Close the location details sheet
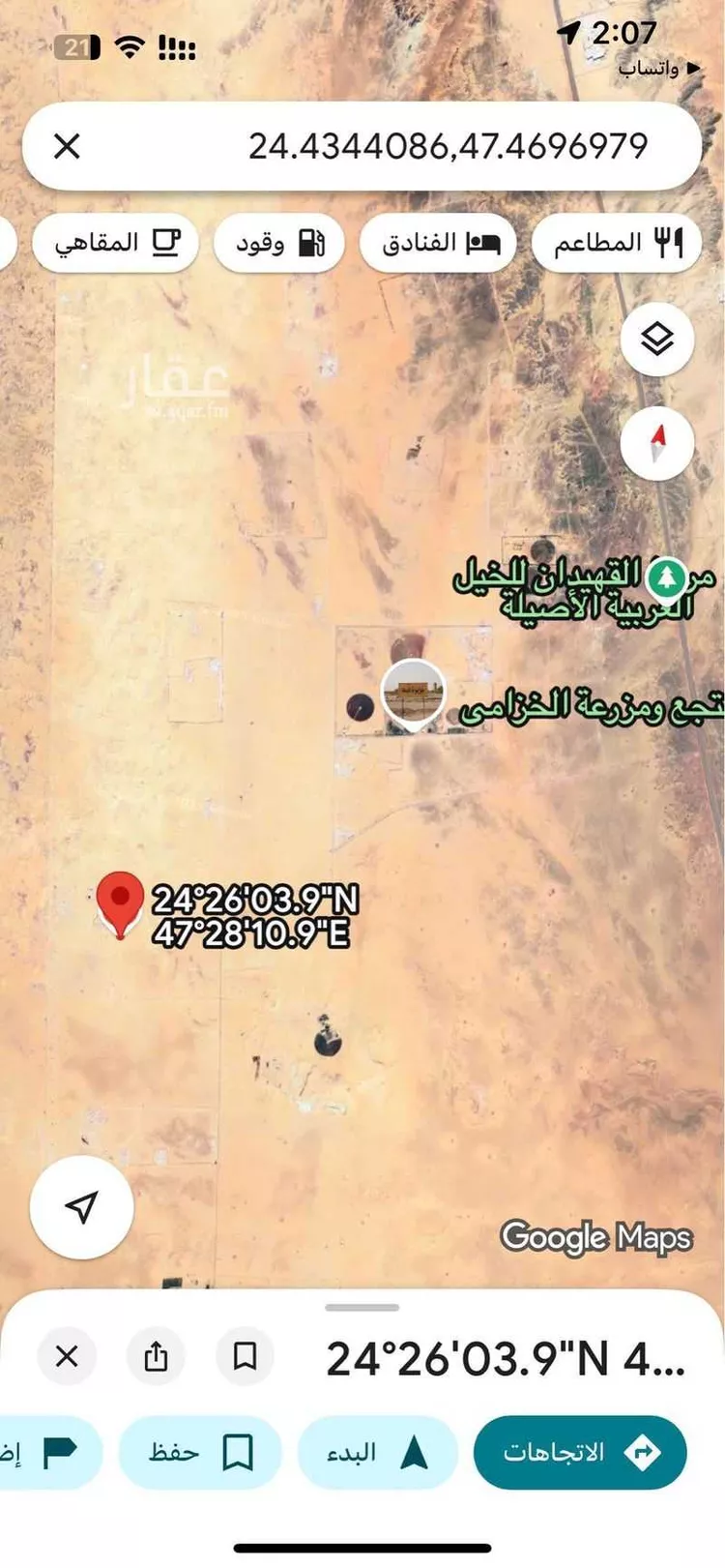725x1568 pixels. click(x=67, y=1356)
